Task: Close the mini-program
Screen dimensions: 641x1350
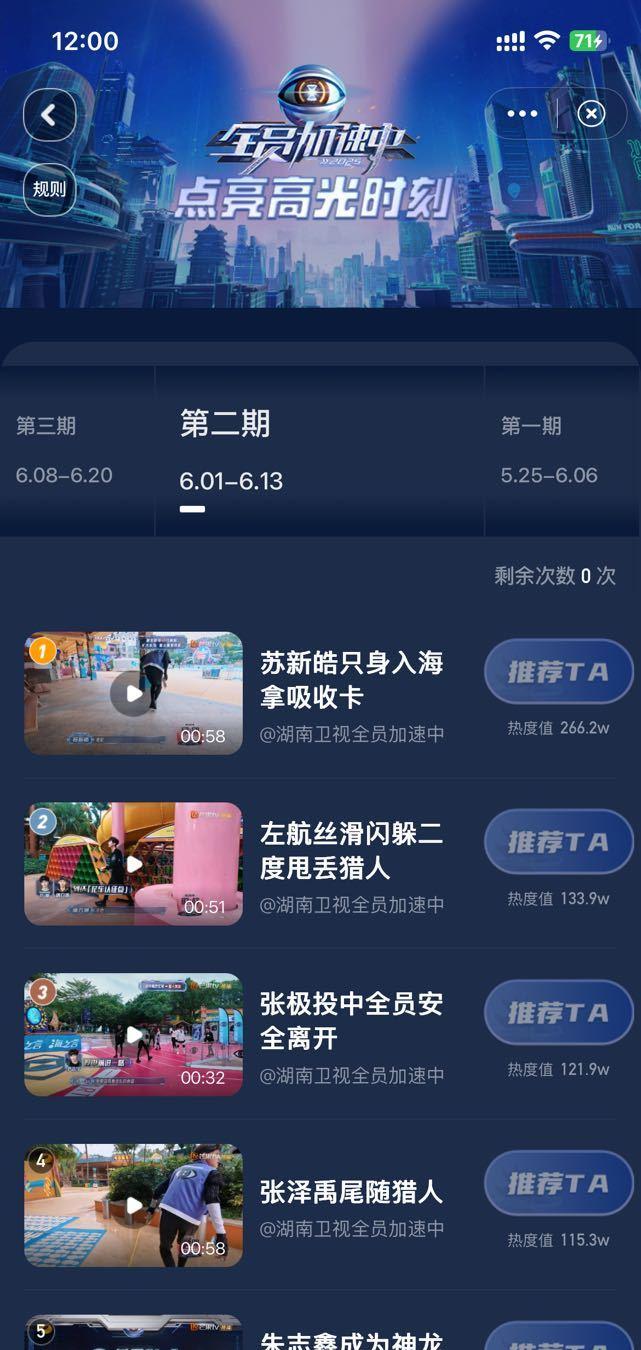Action: [x=592, y=114]
